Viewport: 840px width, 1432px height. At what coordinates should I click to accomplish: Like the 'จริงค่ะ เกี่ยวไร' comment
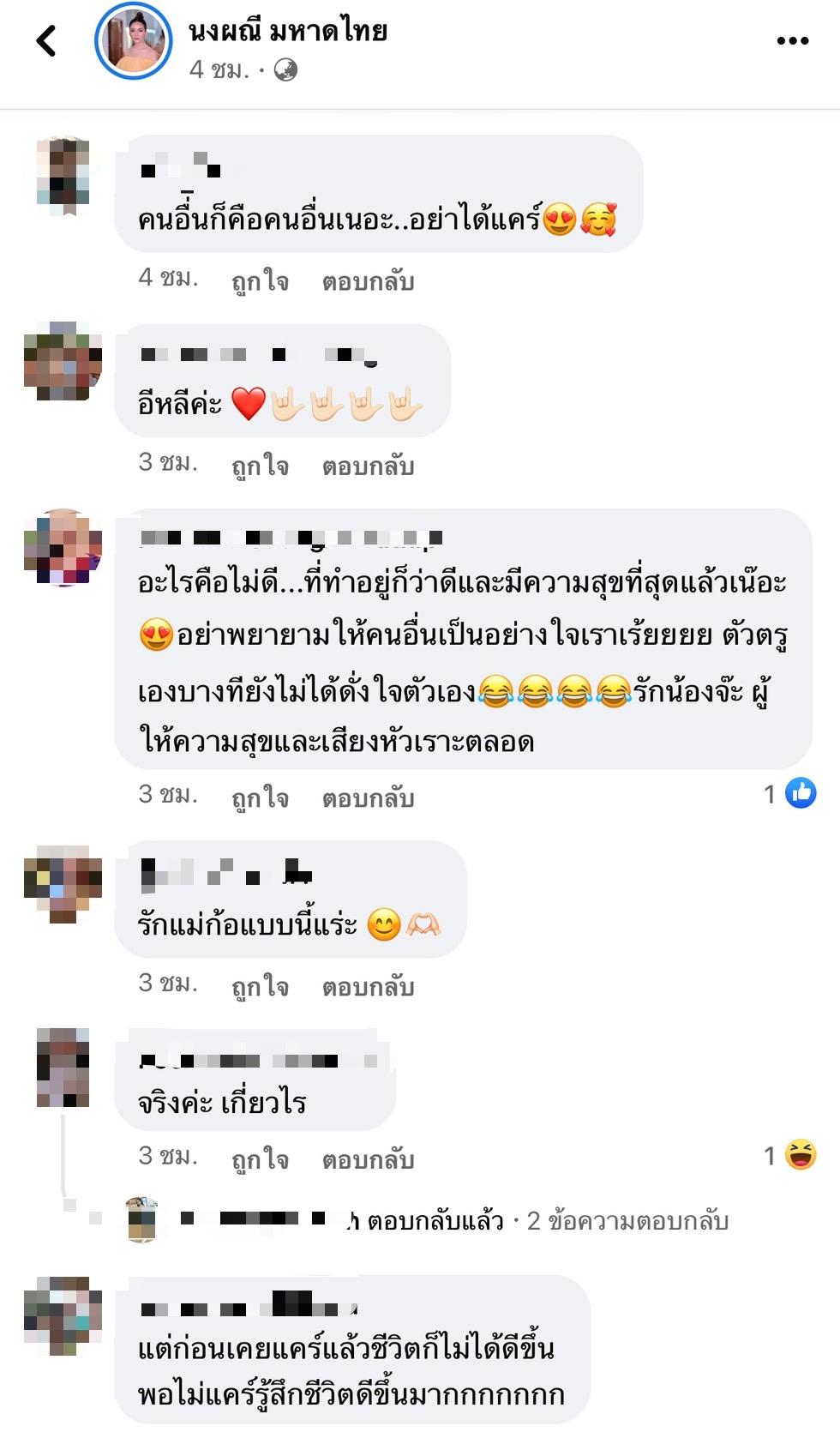click(x=260, y=1159)
